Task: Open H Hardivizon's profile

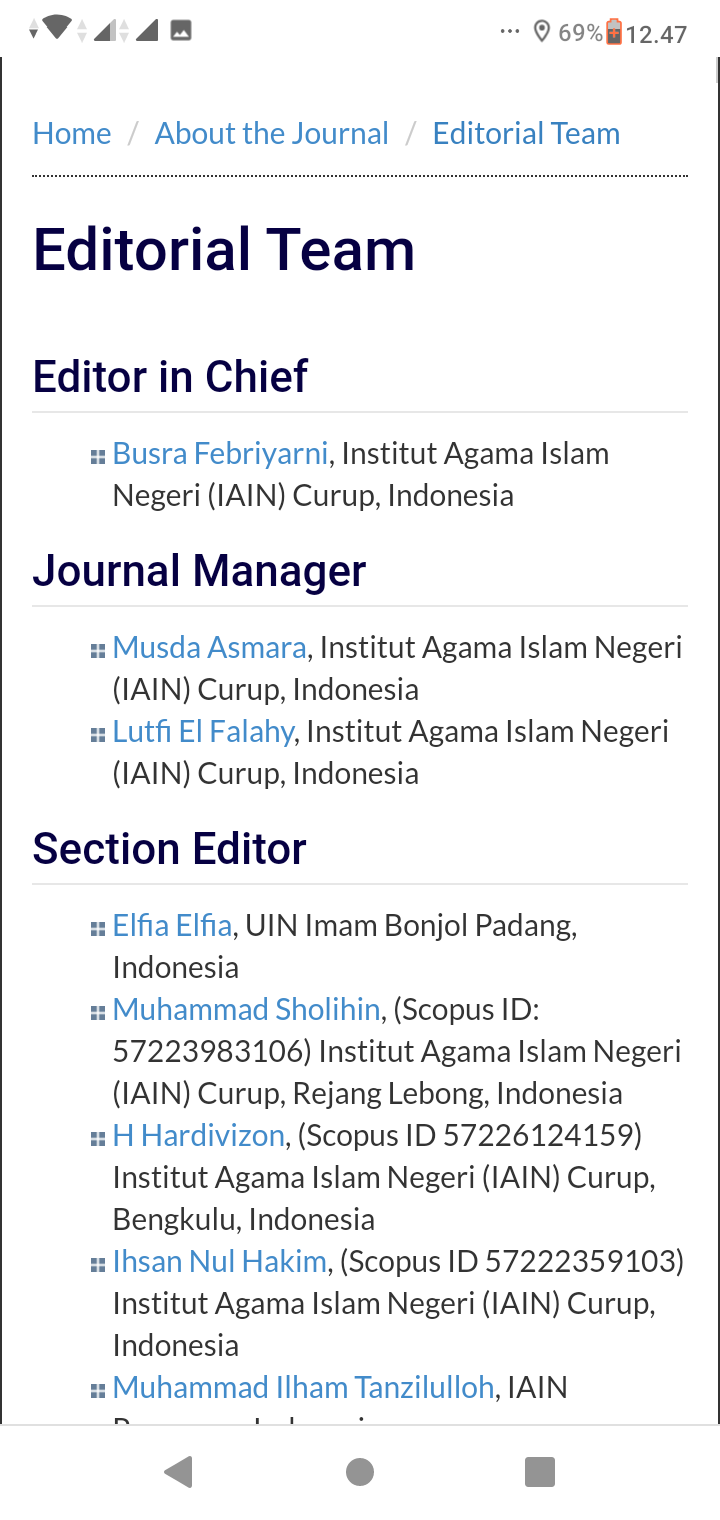Action: coord(199,1135)
